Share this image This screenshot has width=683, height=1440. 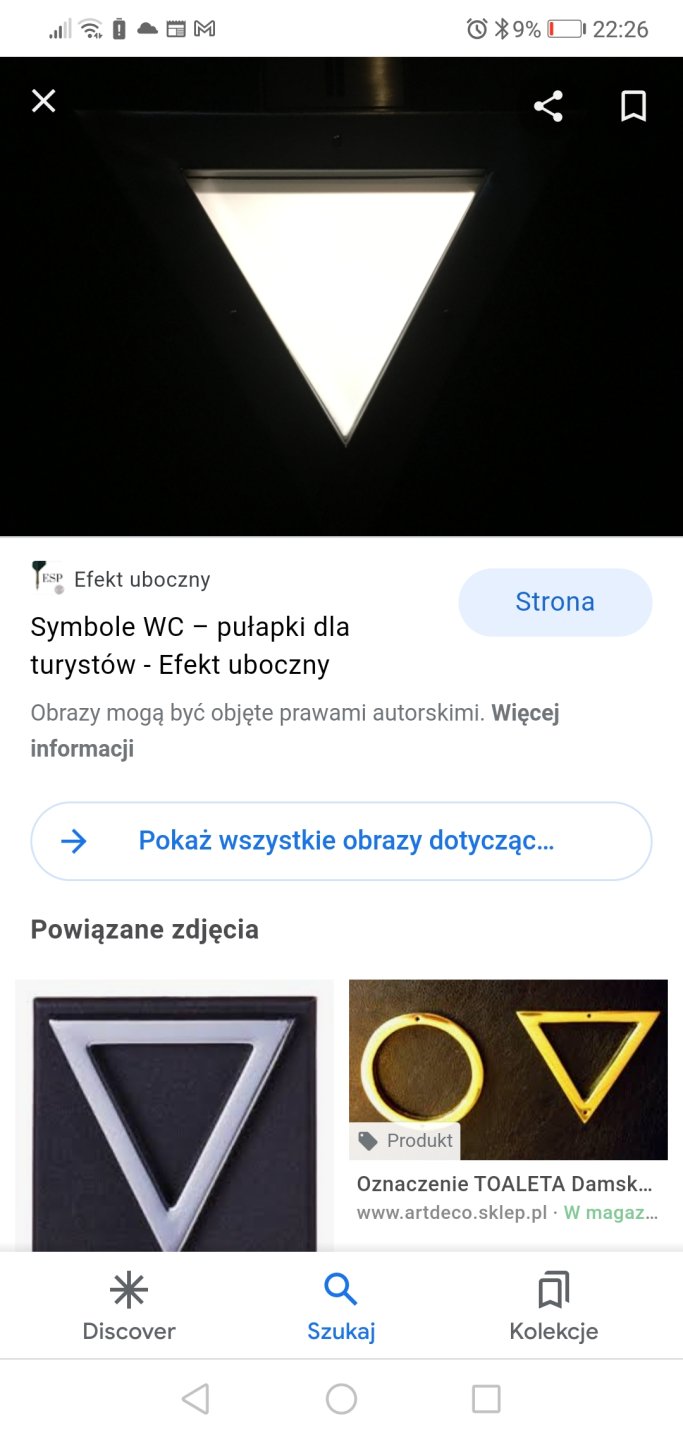tap(548, 106)
